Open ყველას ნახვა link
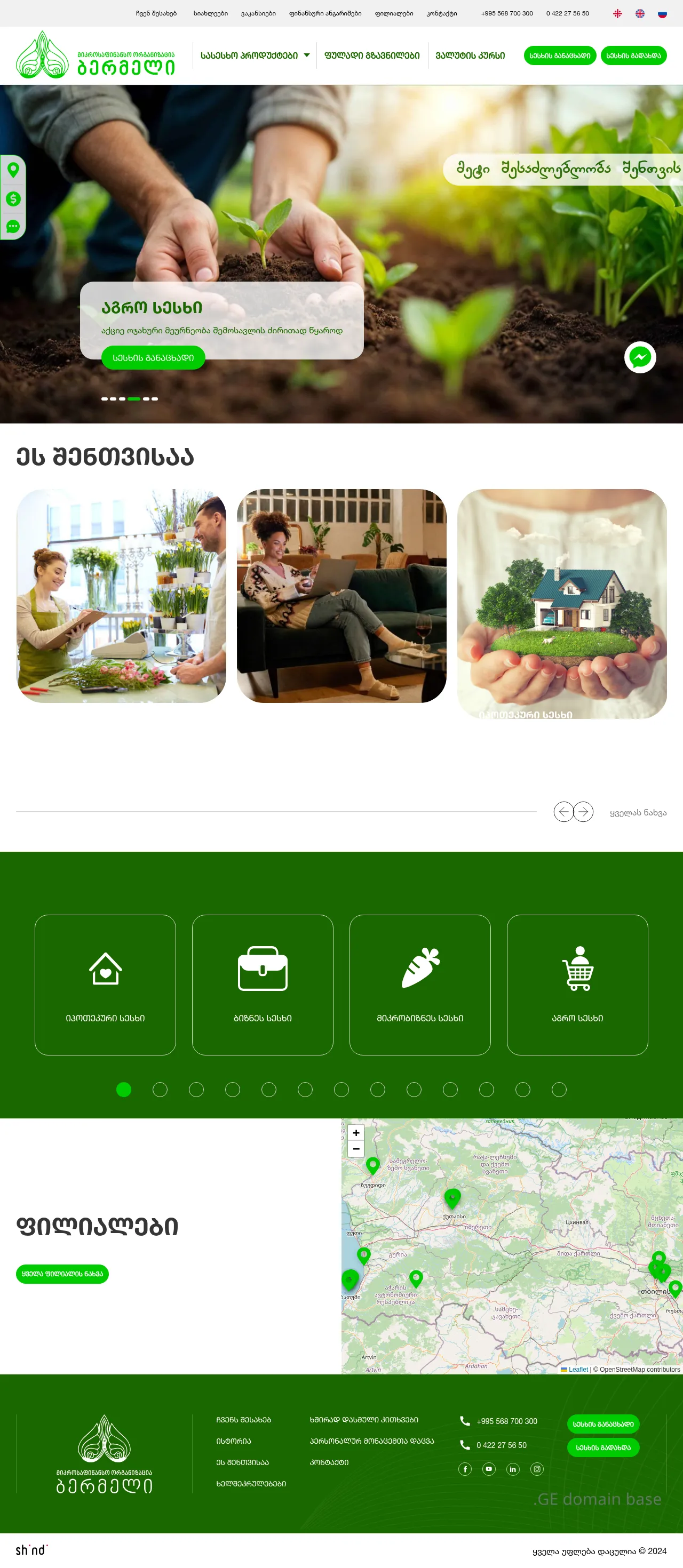683x1568 pixels. pos(637,813)
